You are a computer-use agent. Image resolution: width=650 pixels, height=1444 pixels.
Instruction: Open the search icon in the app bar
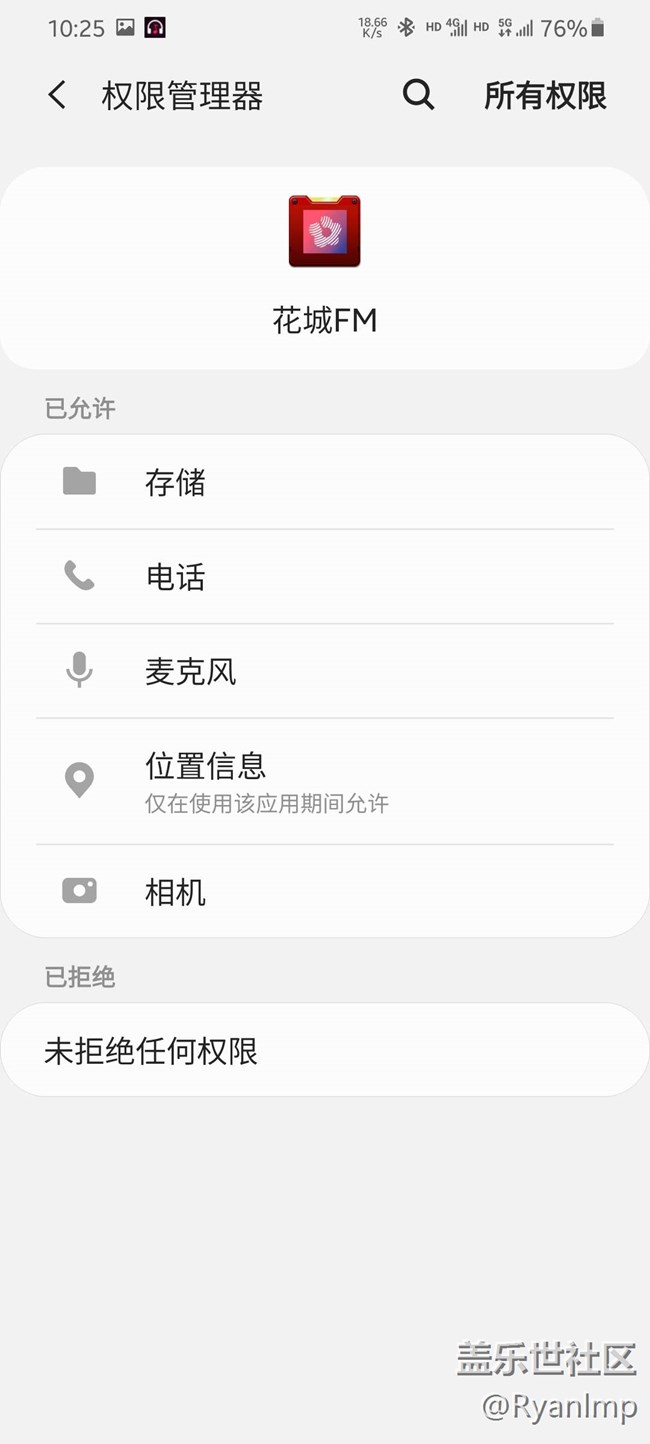coord(418,96)
